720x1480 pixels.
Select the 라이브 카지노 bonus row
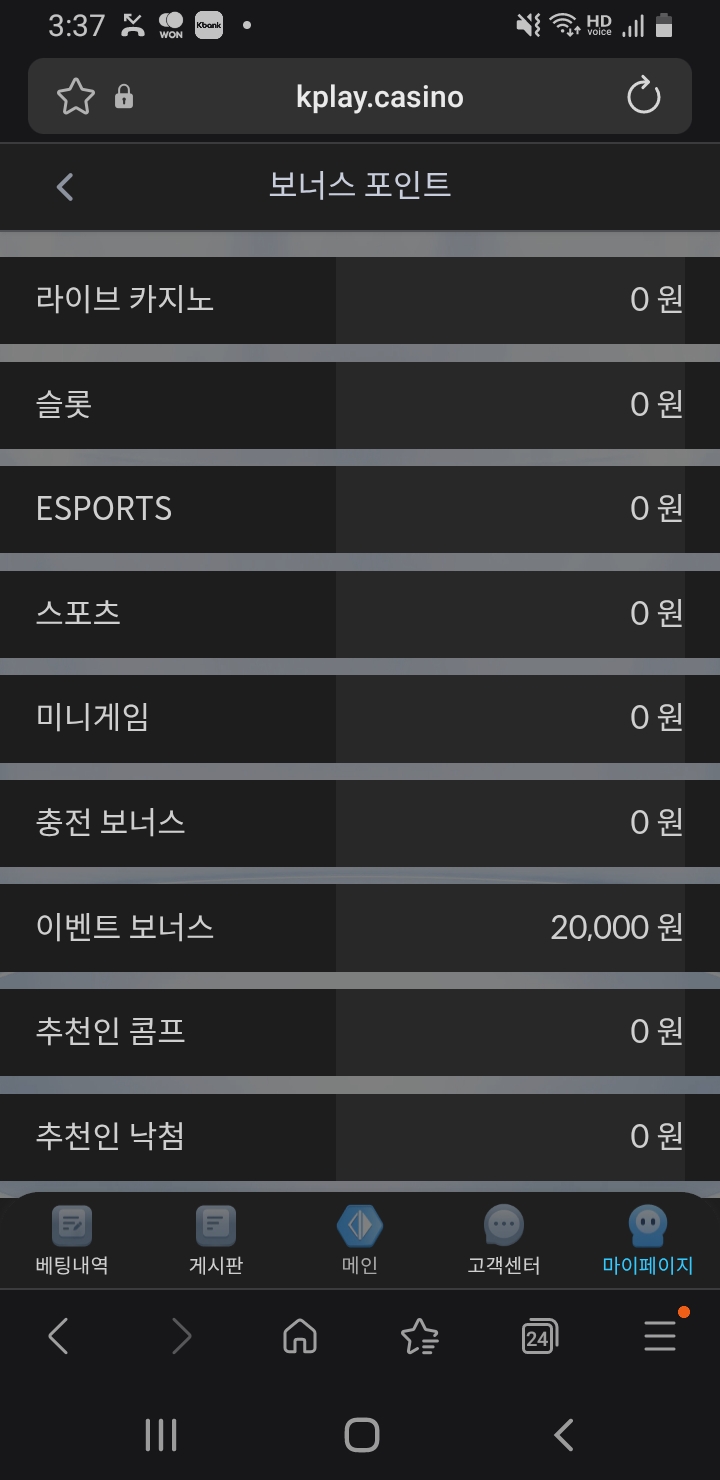point(360,299)
